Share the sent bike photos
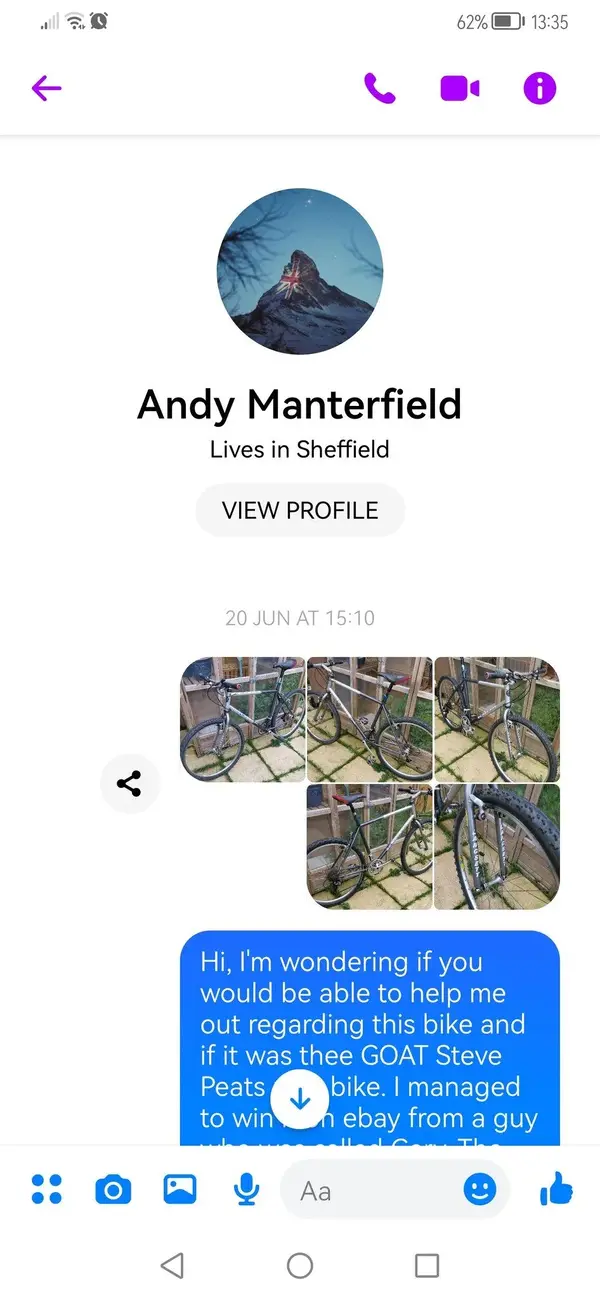 [129, 784]
